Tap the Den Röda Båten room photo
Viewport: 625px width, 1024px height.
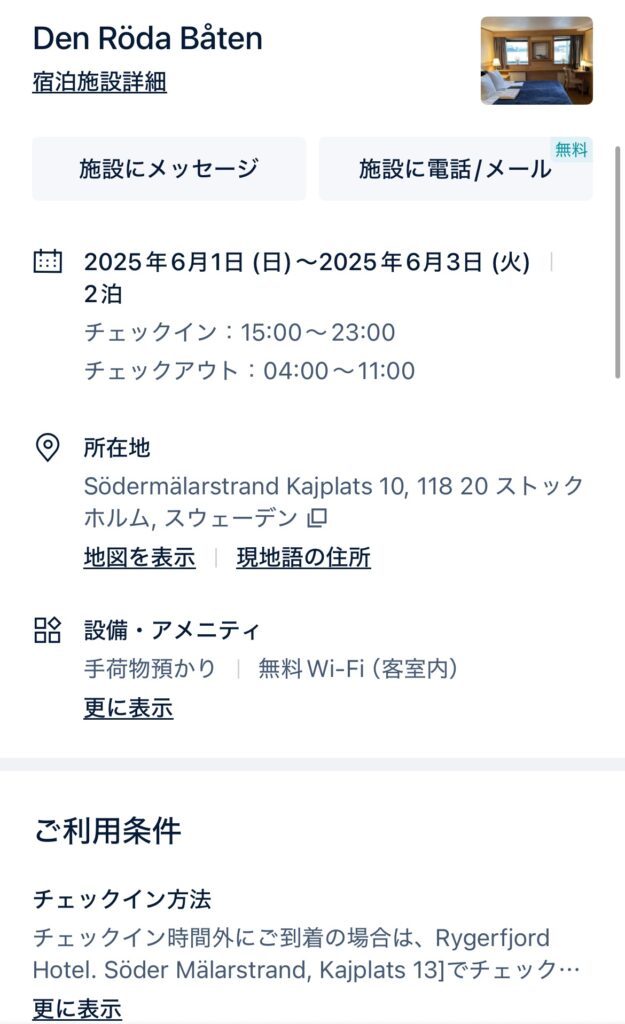[537, 61]
